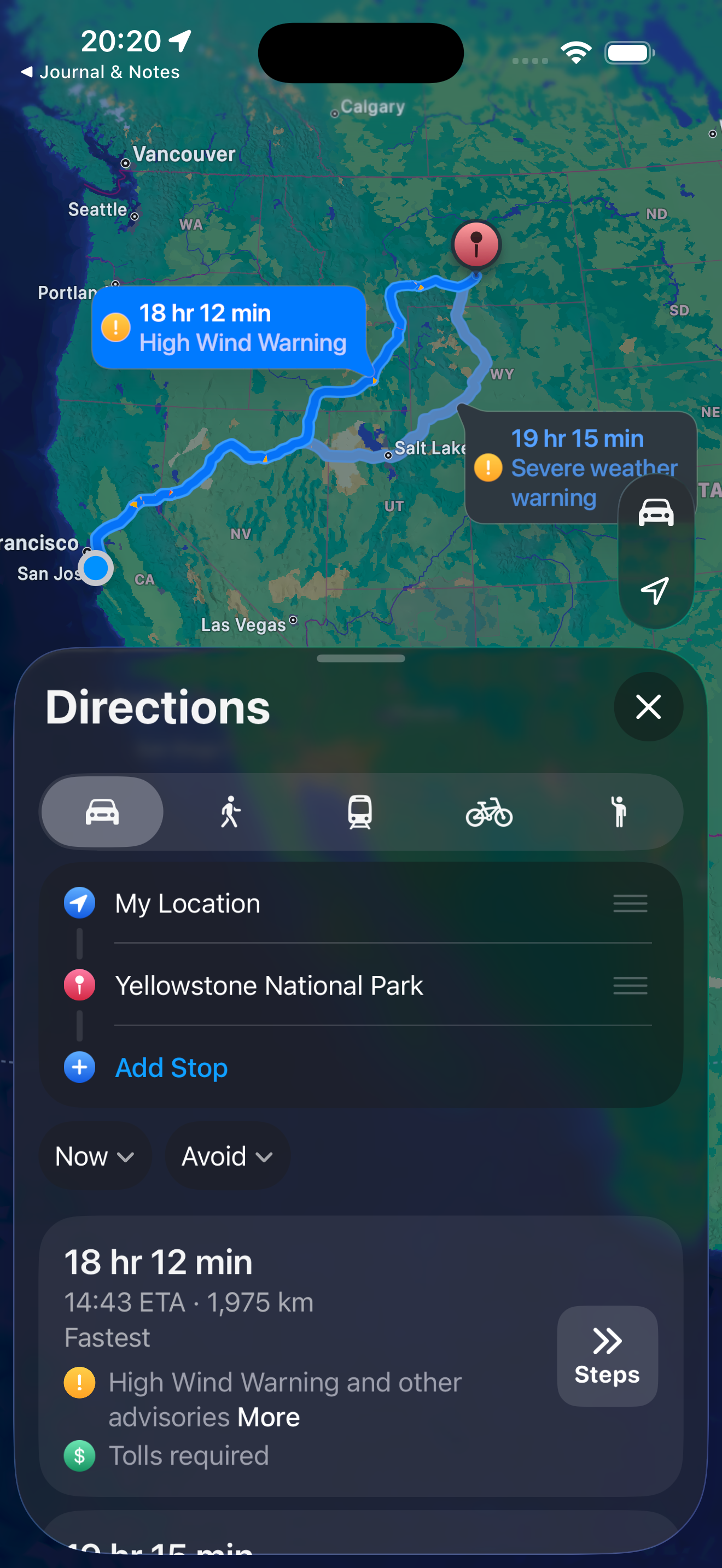This screenshot has width=722, height=1568.
Task: View Steps for the 18 hr route
Action: tap(607, 1355)
